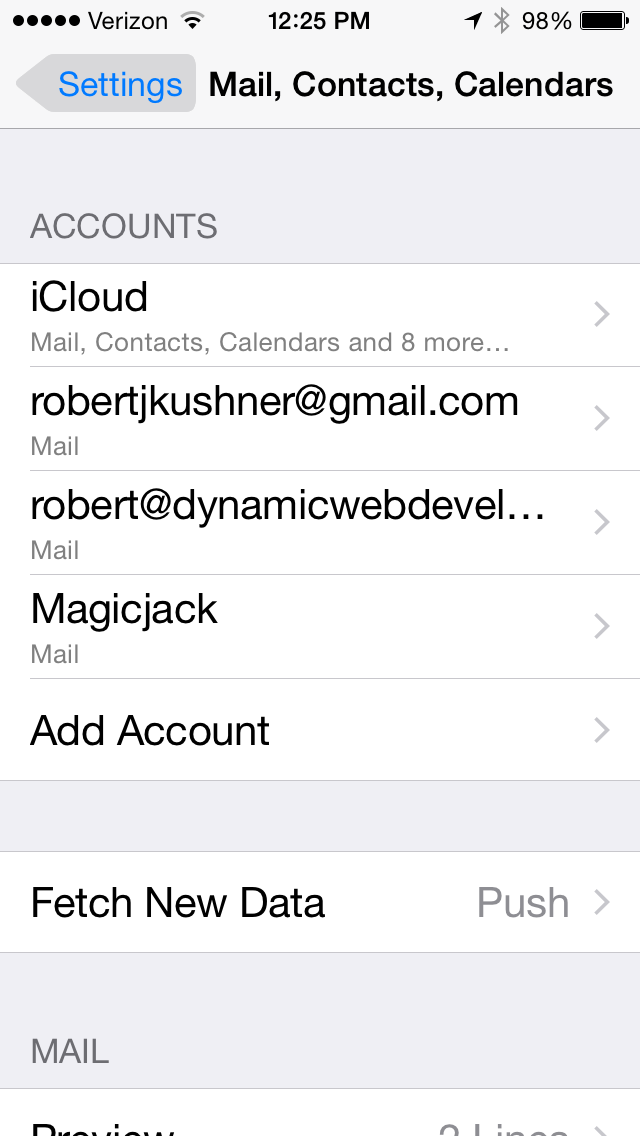Open Fetch New Data settings
The width and height of the screenshot is (640, 1136).
320,902
